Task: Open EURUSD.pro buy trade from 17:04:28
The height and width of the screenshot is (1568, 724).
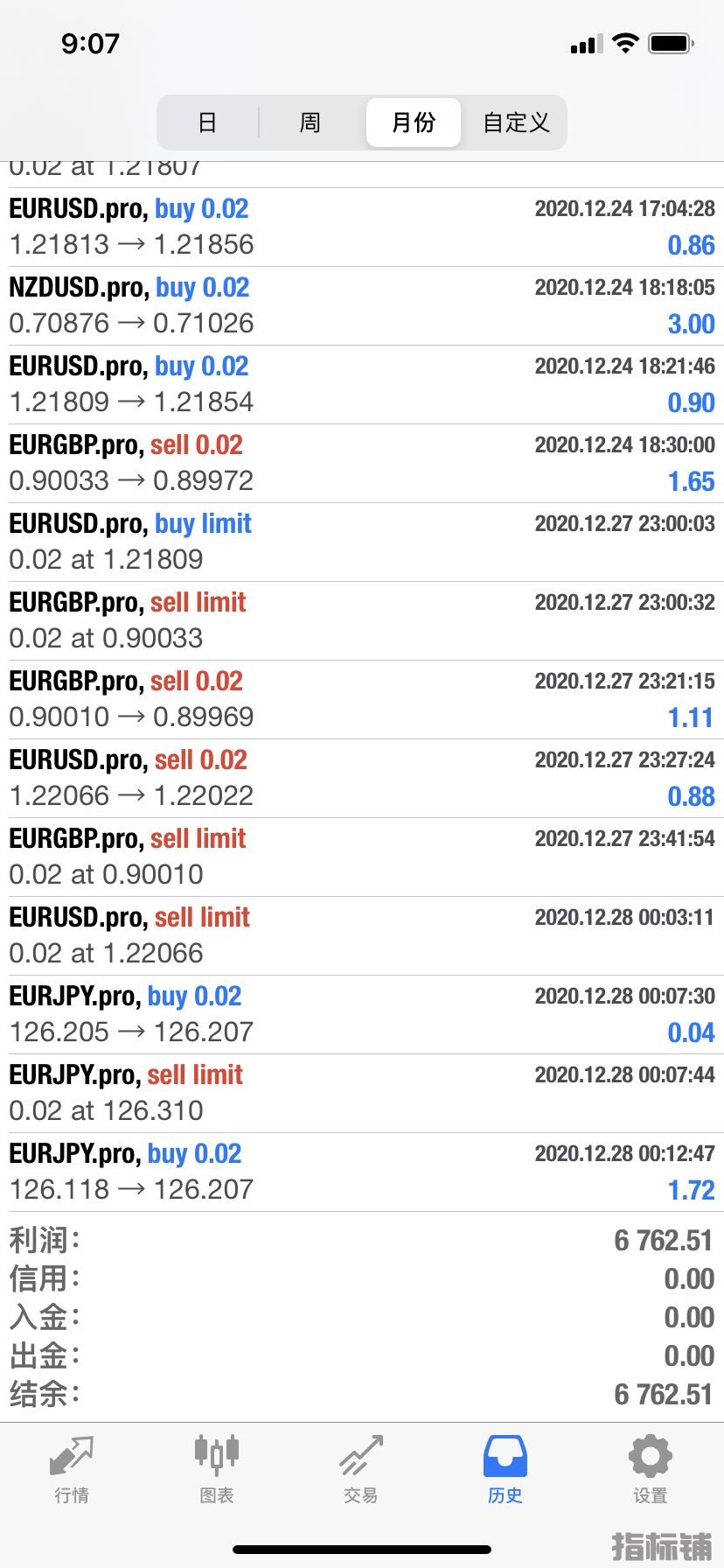Action: tap(362, 227)
